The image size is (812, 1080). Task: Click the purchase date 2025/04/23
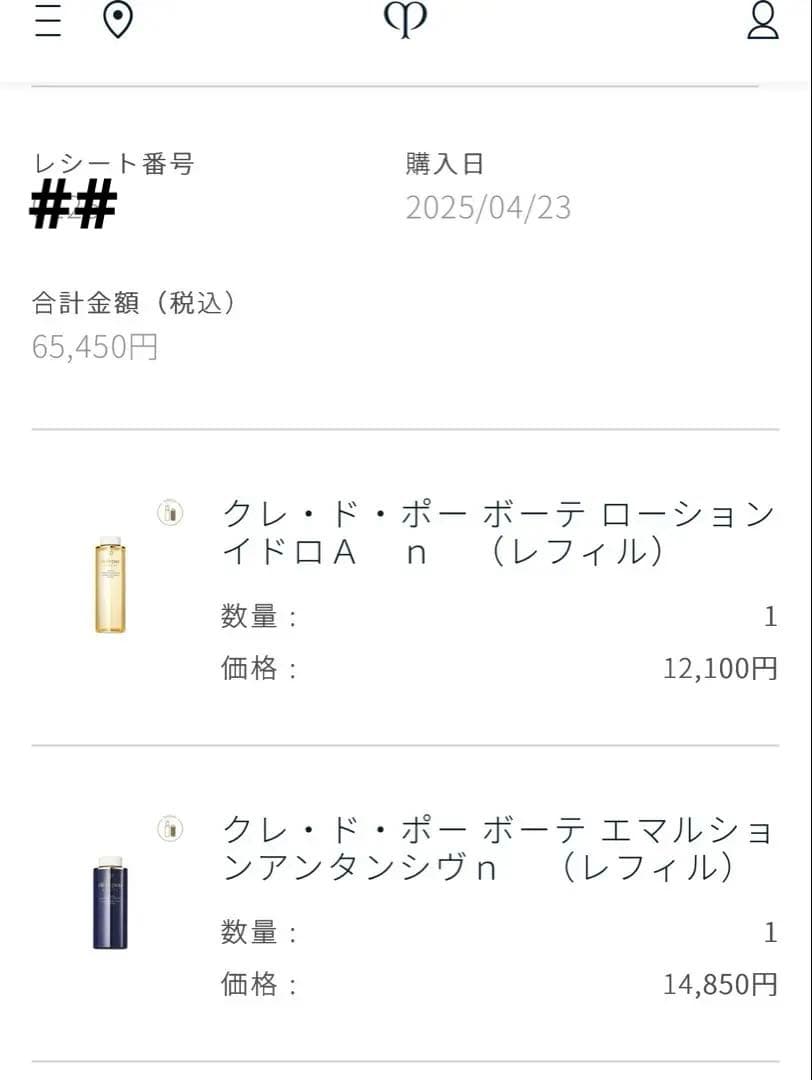pyautogui.click(x=489, y=208)
